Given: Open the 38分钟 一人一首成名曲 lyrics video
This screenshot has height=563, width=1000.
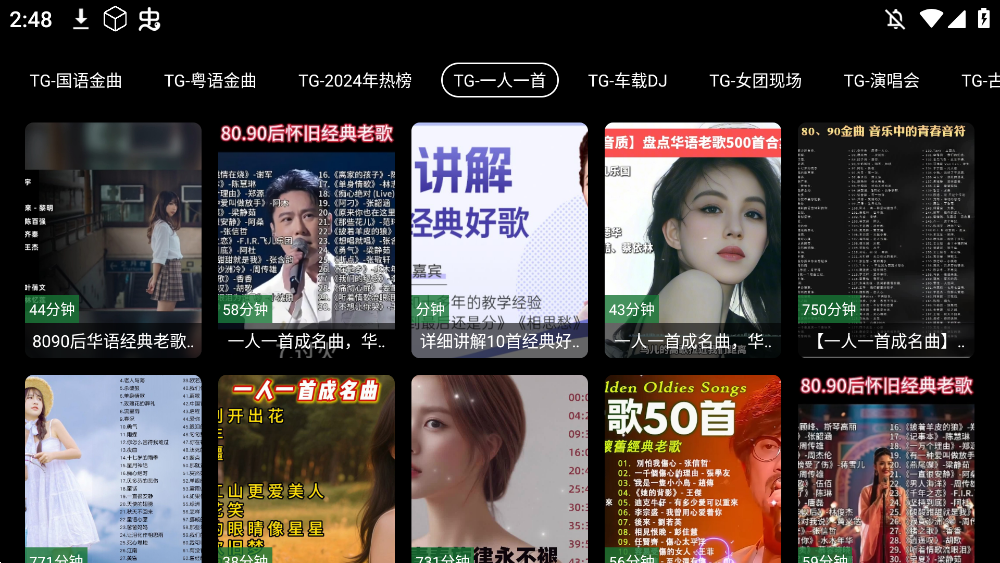Looking at the screenshot, I should (x=306, y=468).
